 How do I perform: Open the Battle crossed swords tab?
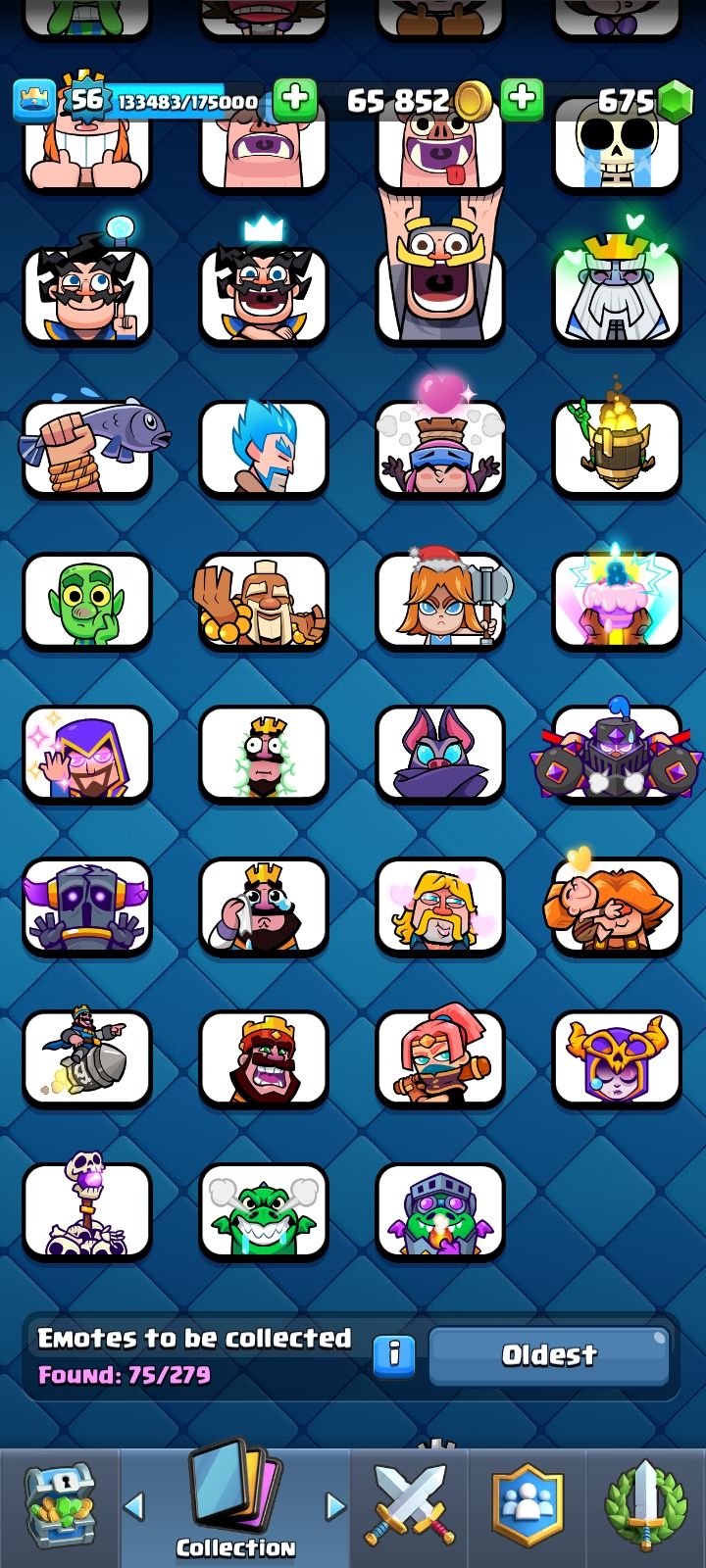tap(410, 1506)
